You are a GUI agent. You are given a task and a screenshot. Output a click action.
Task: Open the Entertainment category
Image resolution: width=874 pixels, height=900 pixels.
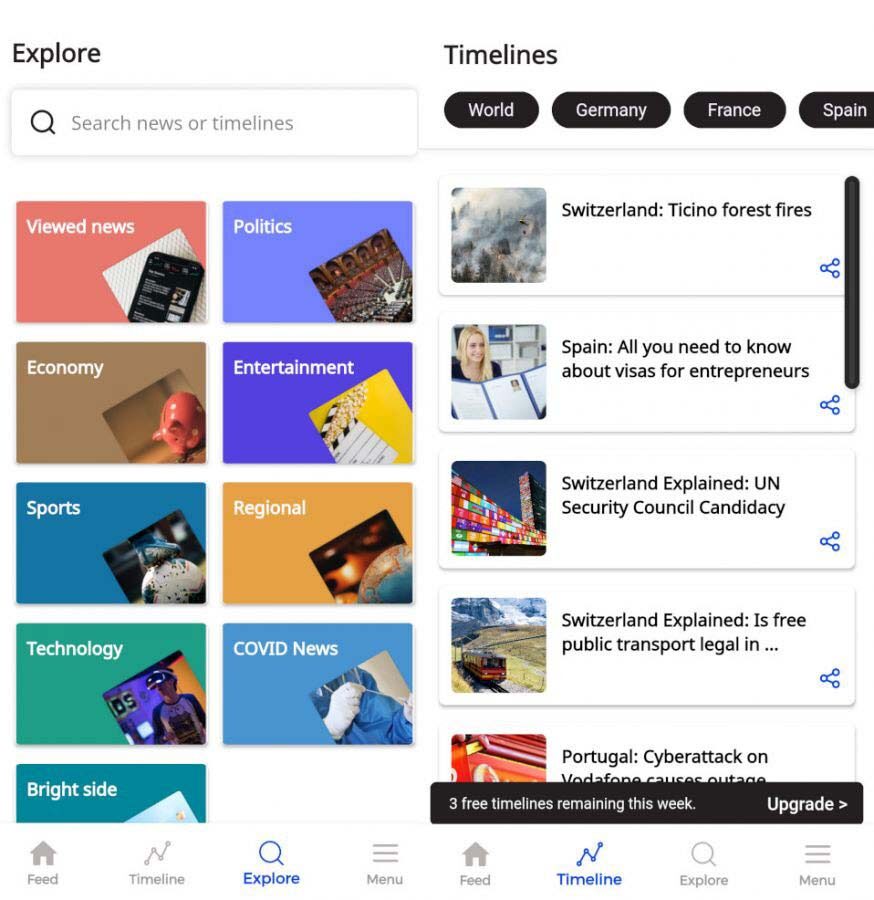pos(317,403)
